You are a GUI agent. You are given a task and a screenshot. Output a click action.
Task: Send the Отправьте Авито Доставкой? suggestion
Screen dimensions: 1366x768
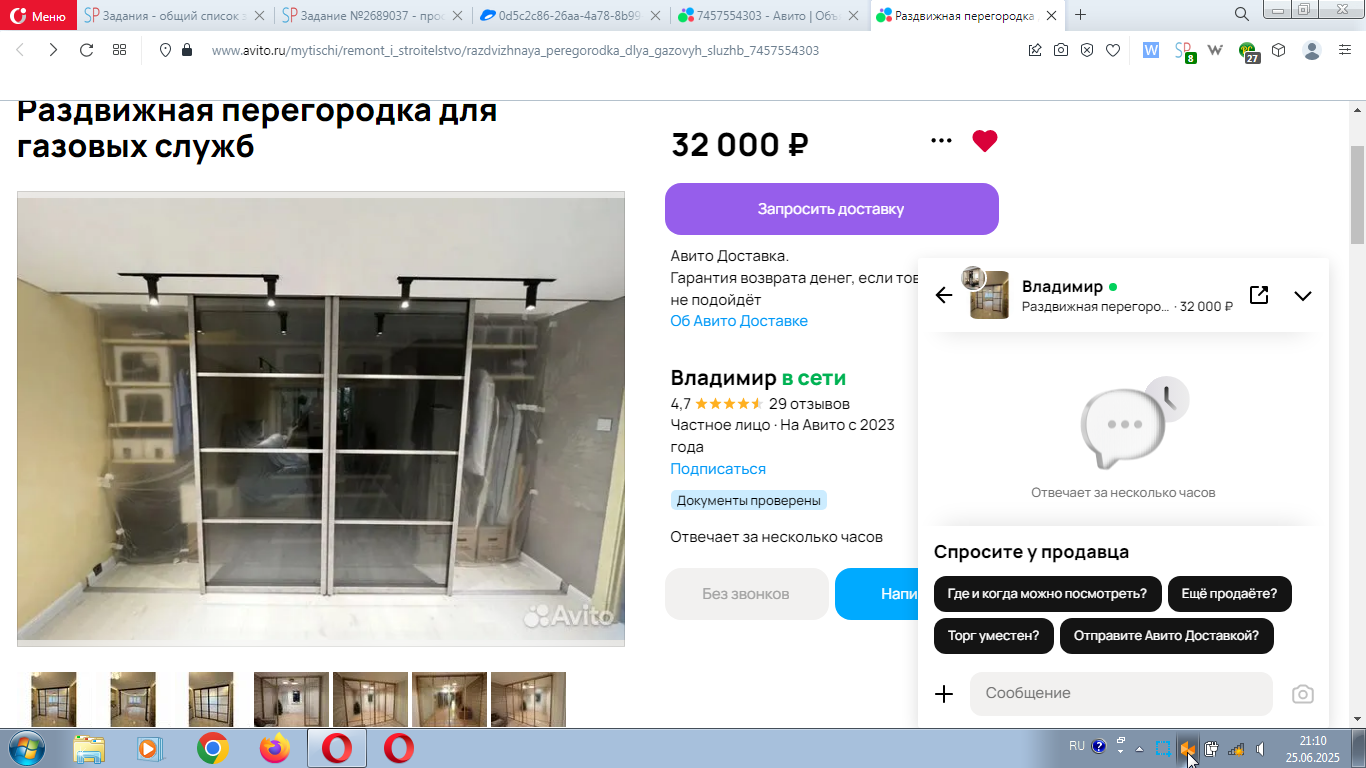(x=1166, y=635)
